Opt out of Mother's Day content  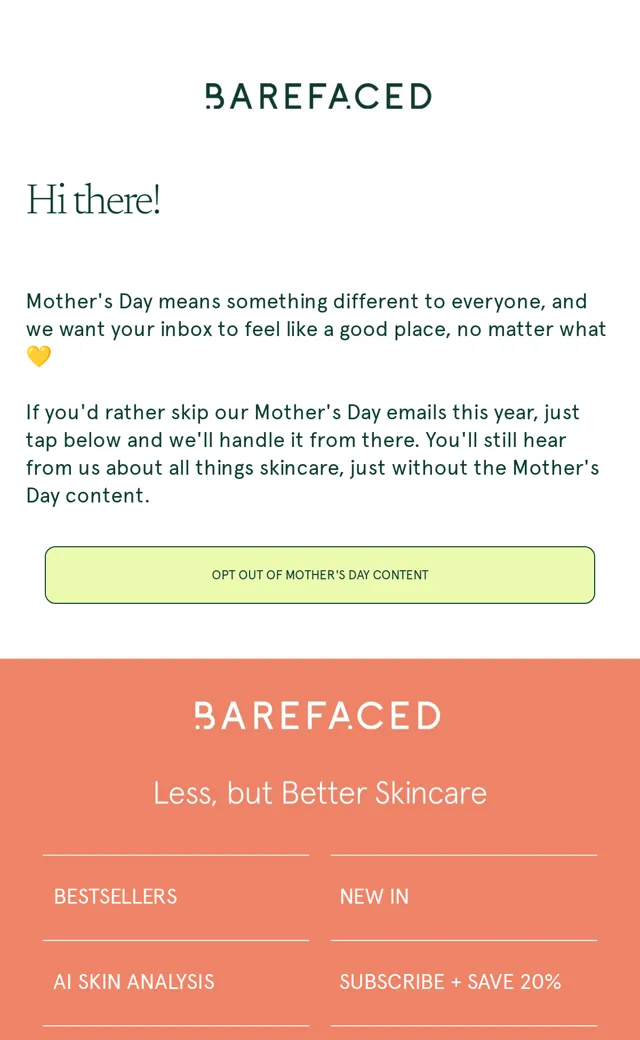(x=320, y=575)
